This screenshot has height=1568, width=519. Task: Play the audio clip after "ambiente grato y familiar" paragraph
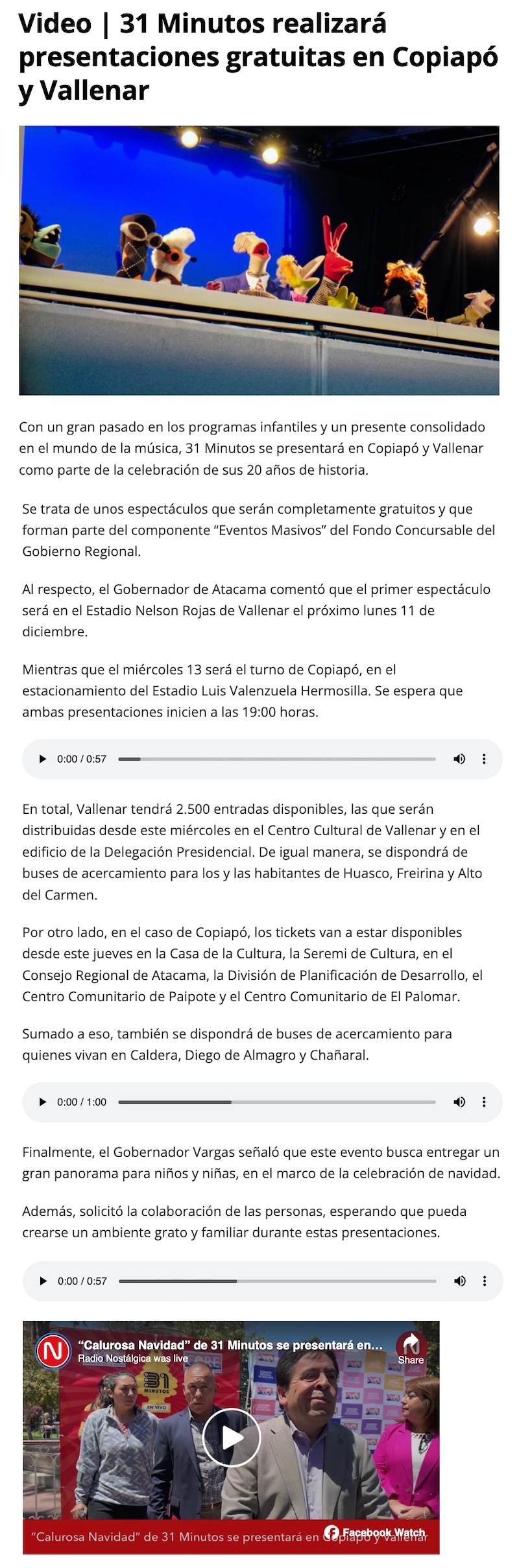[x=43, y=1281]
